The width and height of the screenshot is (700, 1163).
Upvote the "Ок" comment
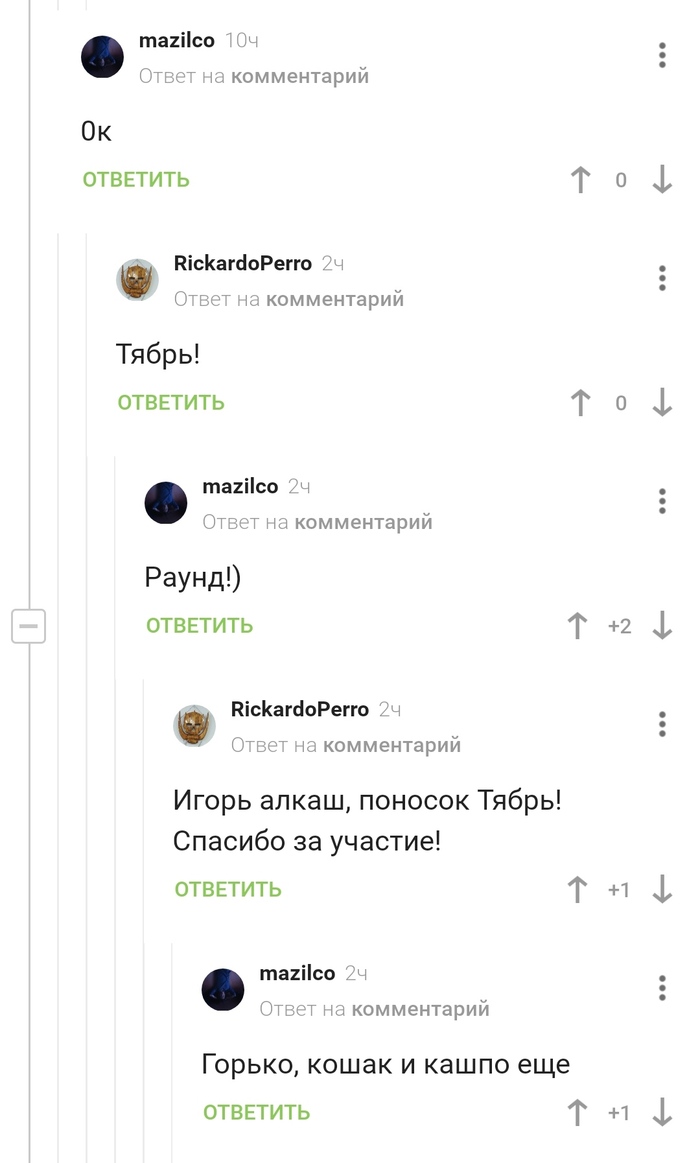click(580, 180)
